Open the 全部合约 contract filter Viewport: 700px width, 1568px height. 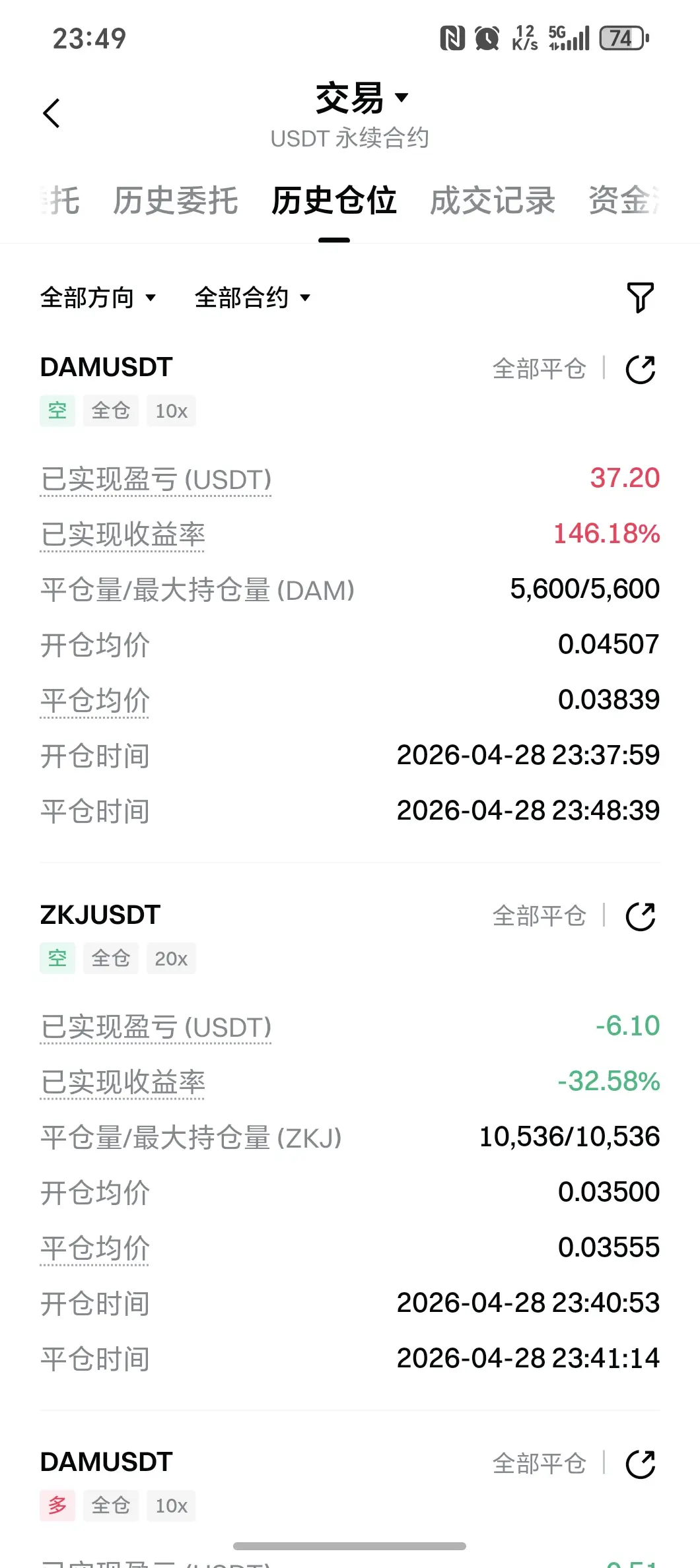[x=252, y=298]
